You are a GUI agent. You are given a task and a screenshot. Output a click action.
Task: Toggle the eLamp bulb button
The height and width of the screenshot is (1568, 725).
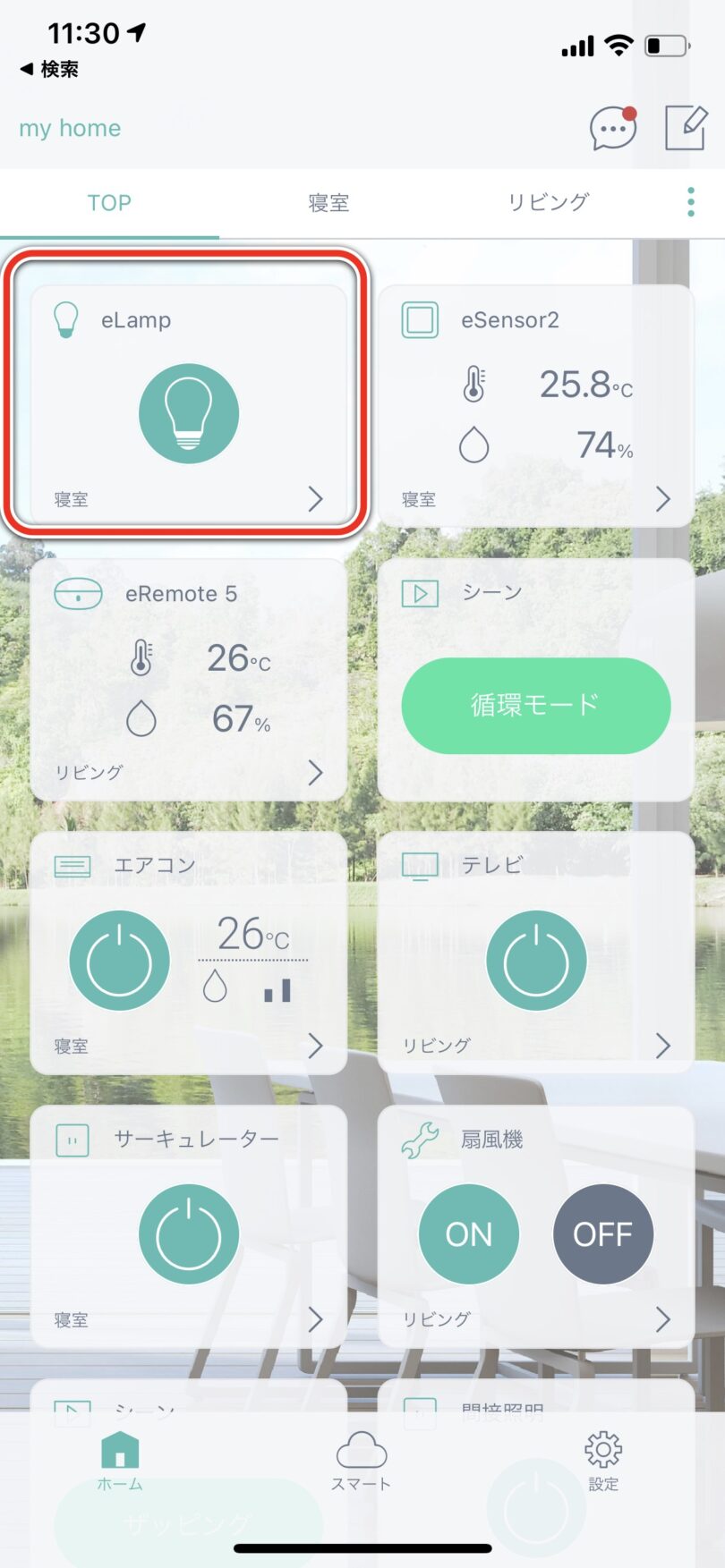(189, 413)
